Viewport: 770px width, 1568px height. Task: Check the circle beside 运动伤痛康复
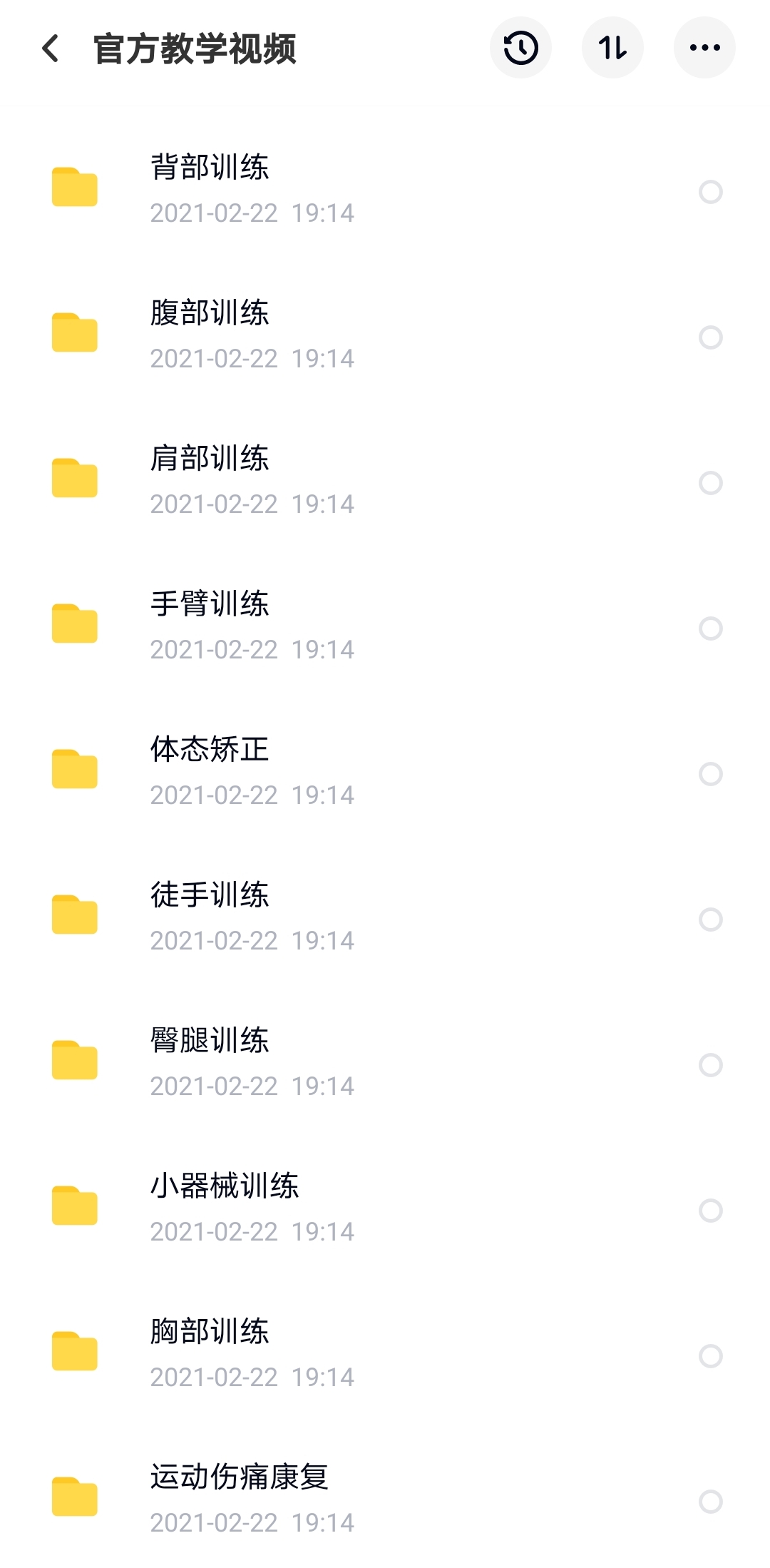711,1501
